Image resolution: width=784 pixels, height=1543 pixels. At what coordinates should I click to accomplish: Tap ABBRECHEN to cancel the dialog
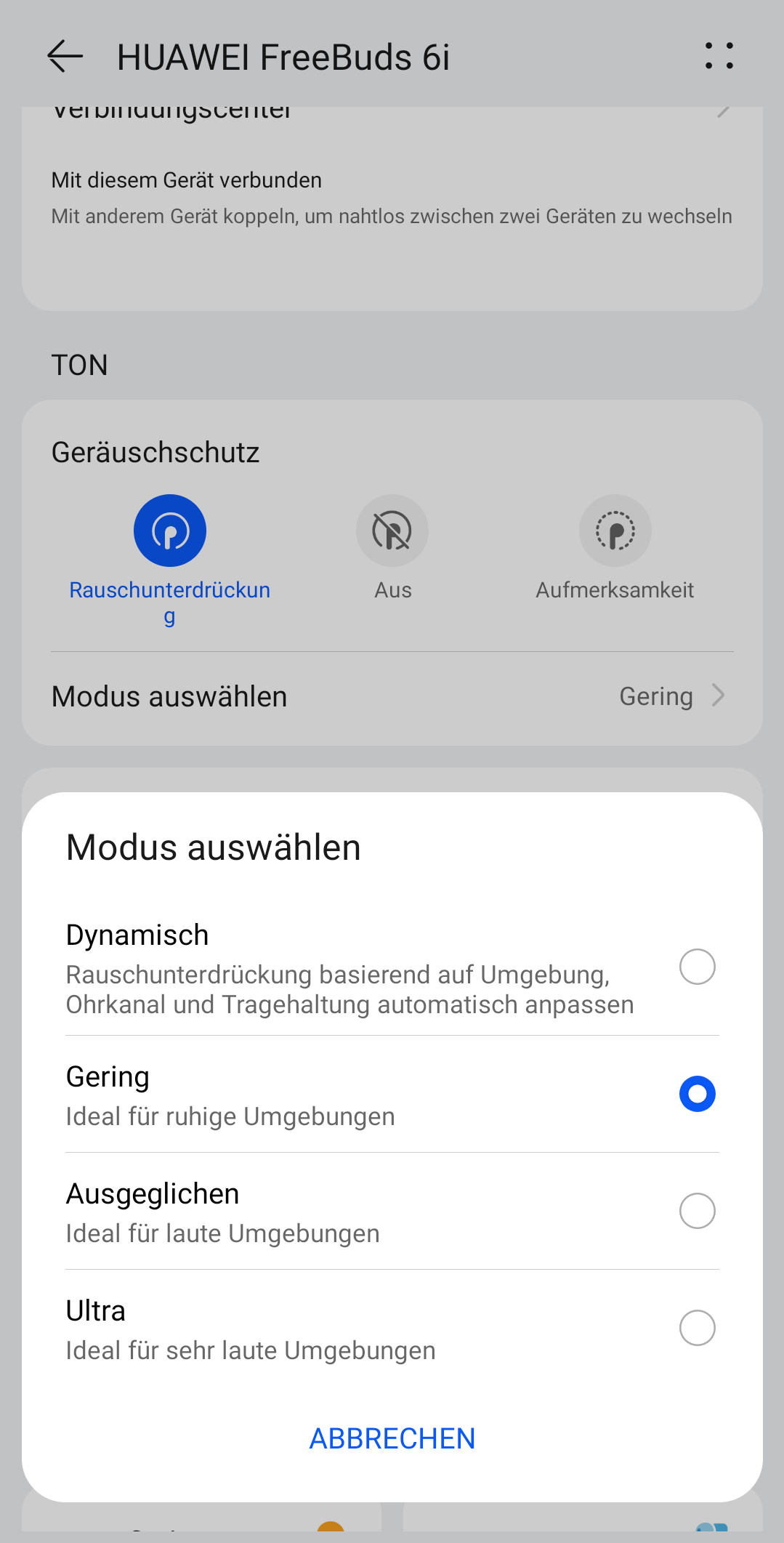[392, 1438]
